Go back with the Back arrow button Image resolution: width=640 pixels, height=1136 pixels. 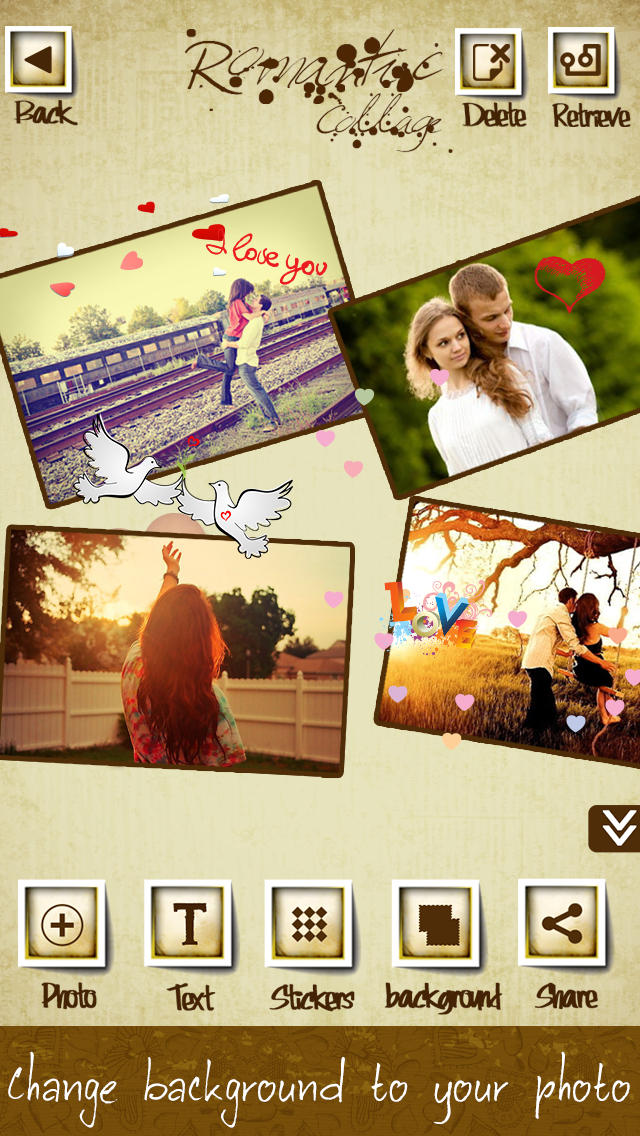coord(38,60)
